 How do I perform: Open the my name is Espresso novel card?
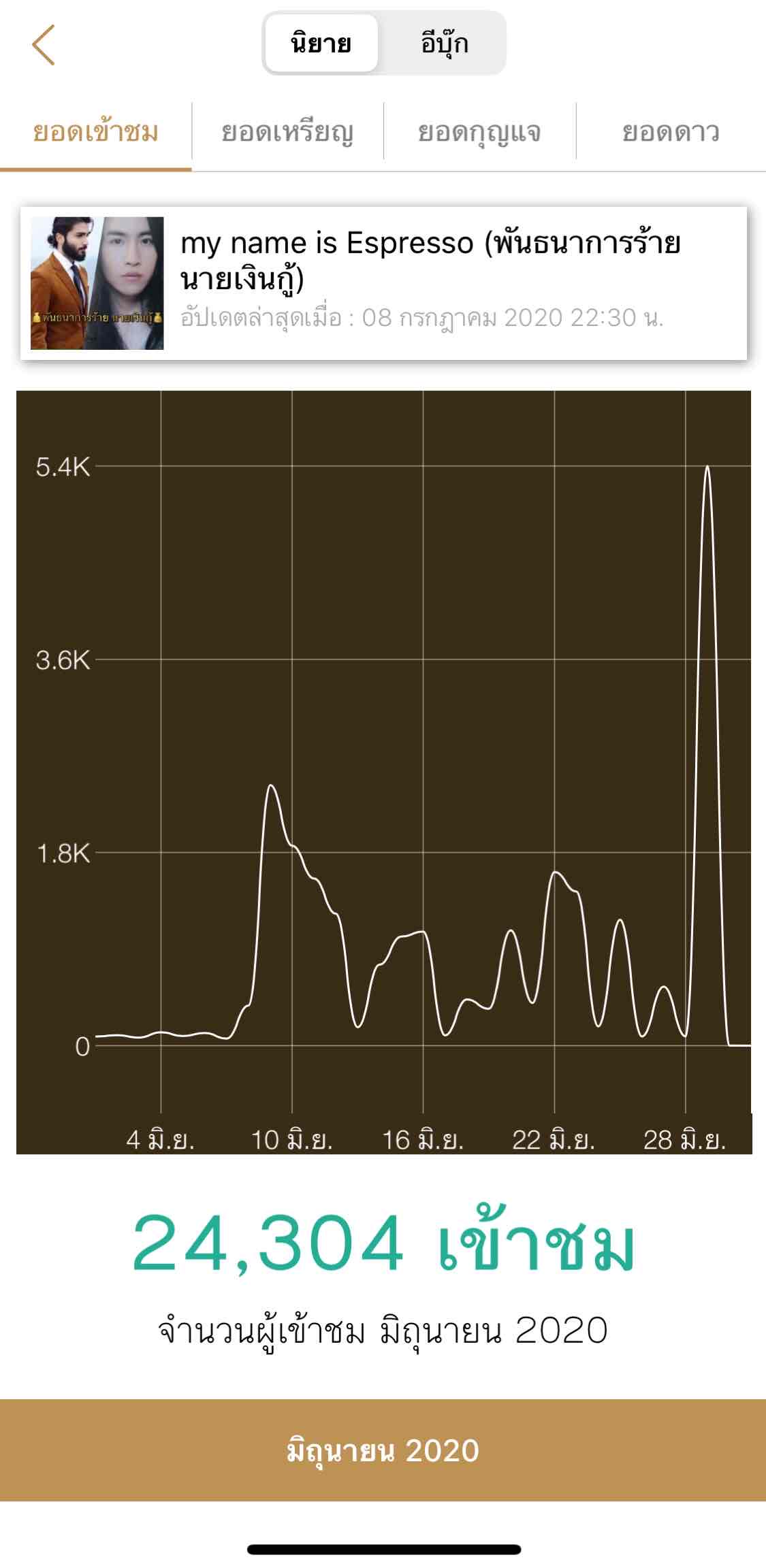[x=383, y=283]
